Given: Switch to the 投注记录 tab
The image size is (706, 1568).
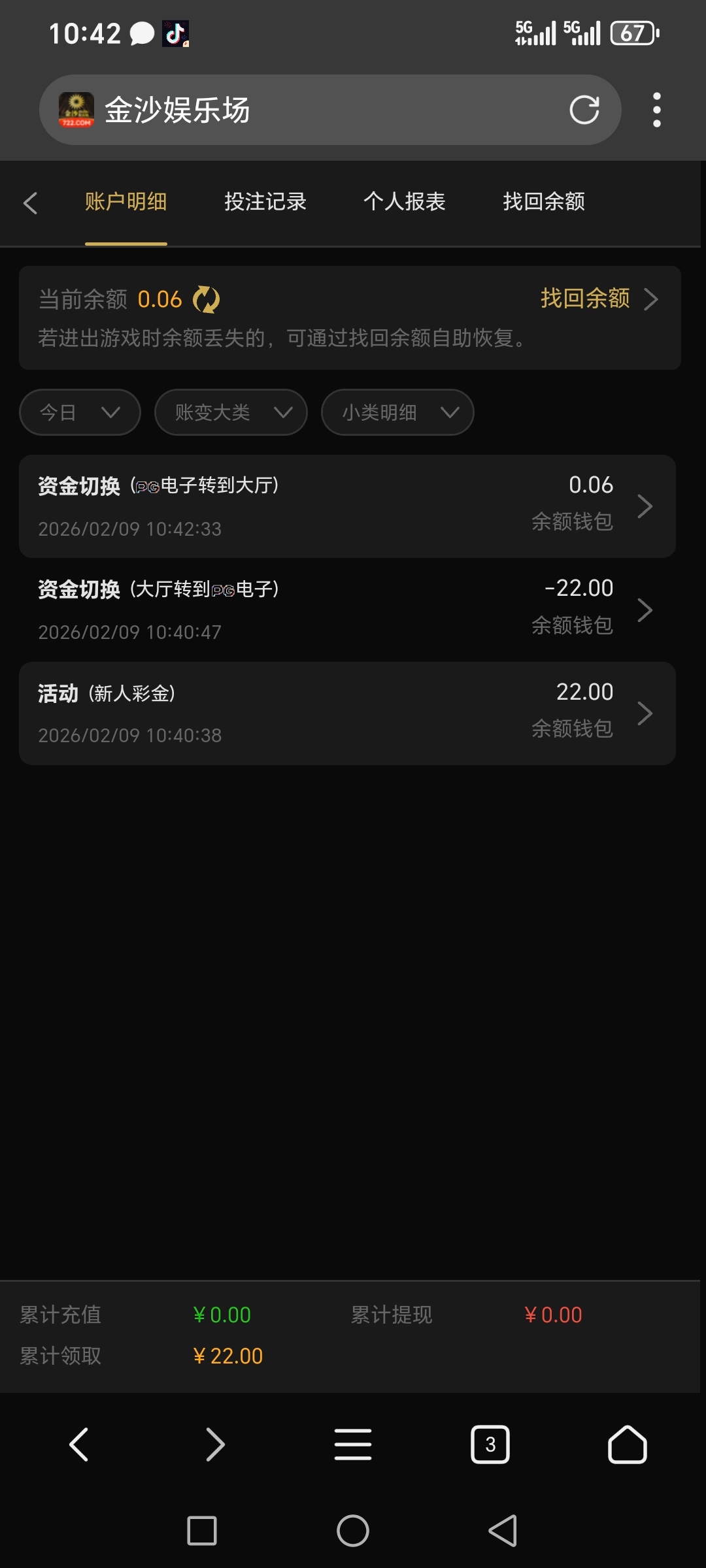Looking at the screenshot, I should click(265, 202).
